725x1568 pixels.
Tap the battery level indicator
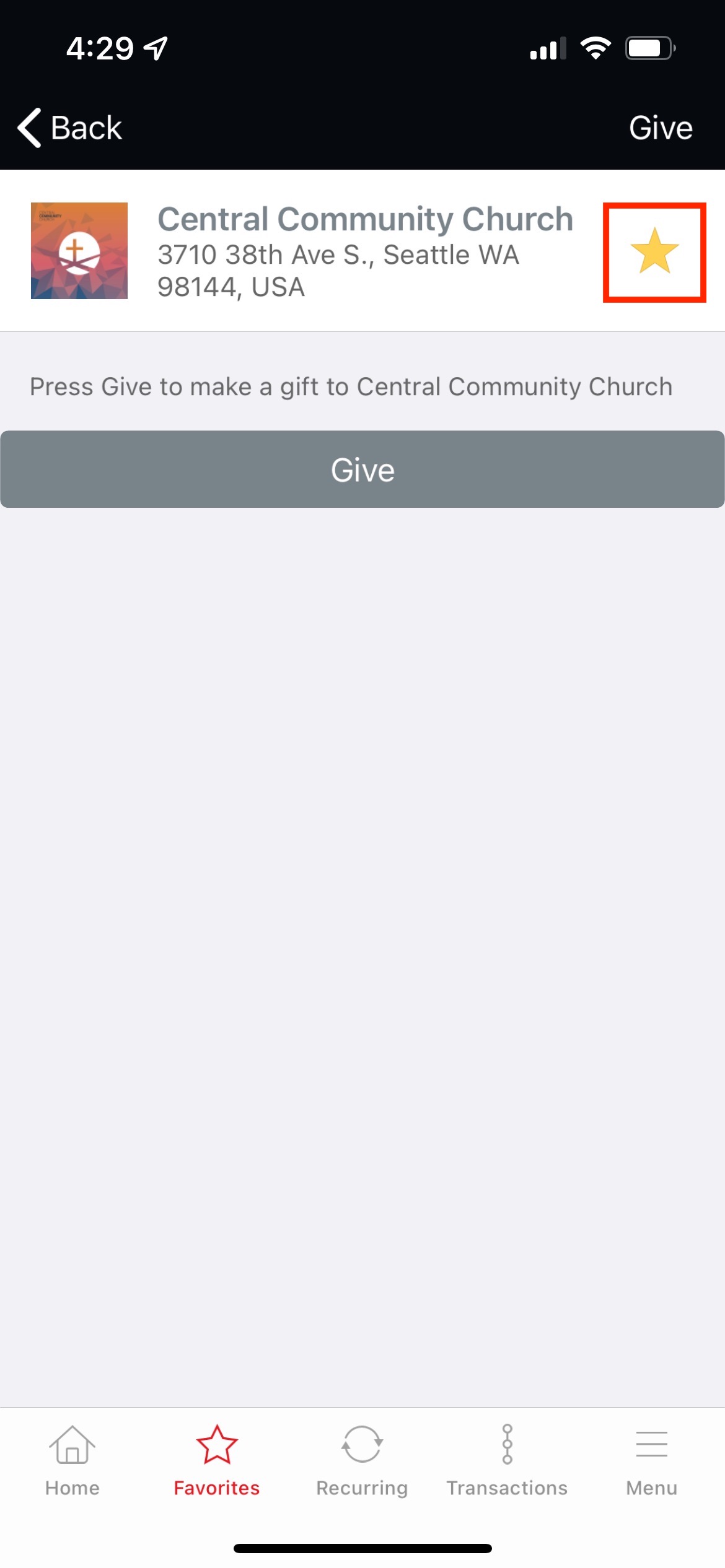pyautogui.click(x=647, y=46)
